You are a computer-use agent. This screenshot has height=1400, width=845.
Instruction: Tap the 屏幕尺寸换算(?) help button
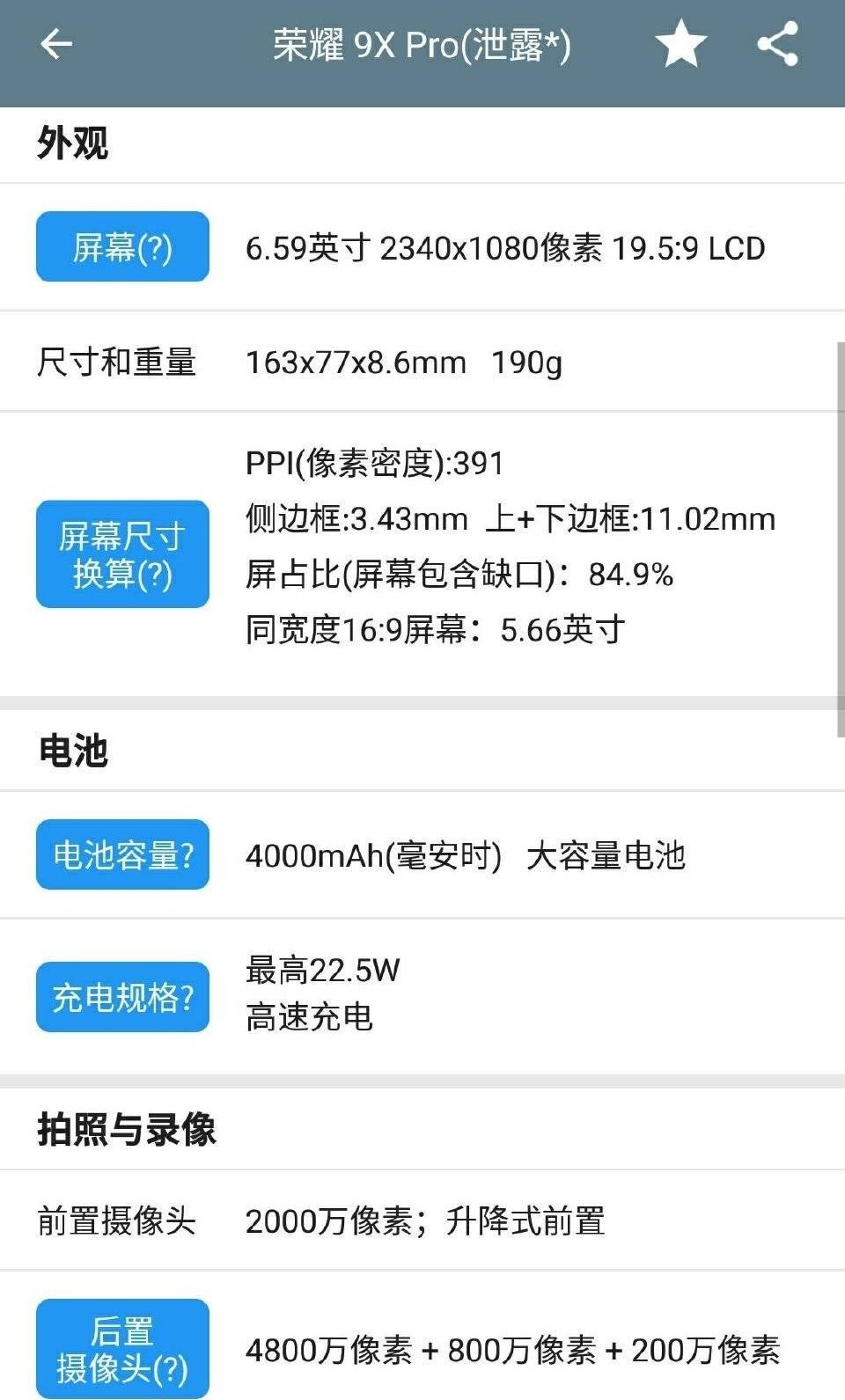(x=122, y=554)
